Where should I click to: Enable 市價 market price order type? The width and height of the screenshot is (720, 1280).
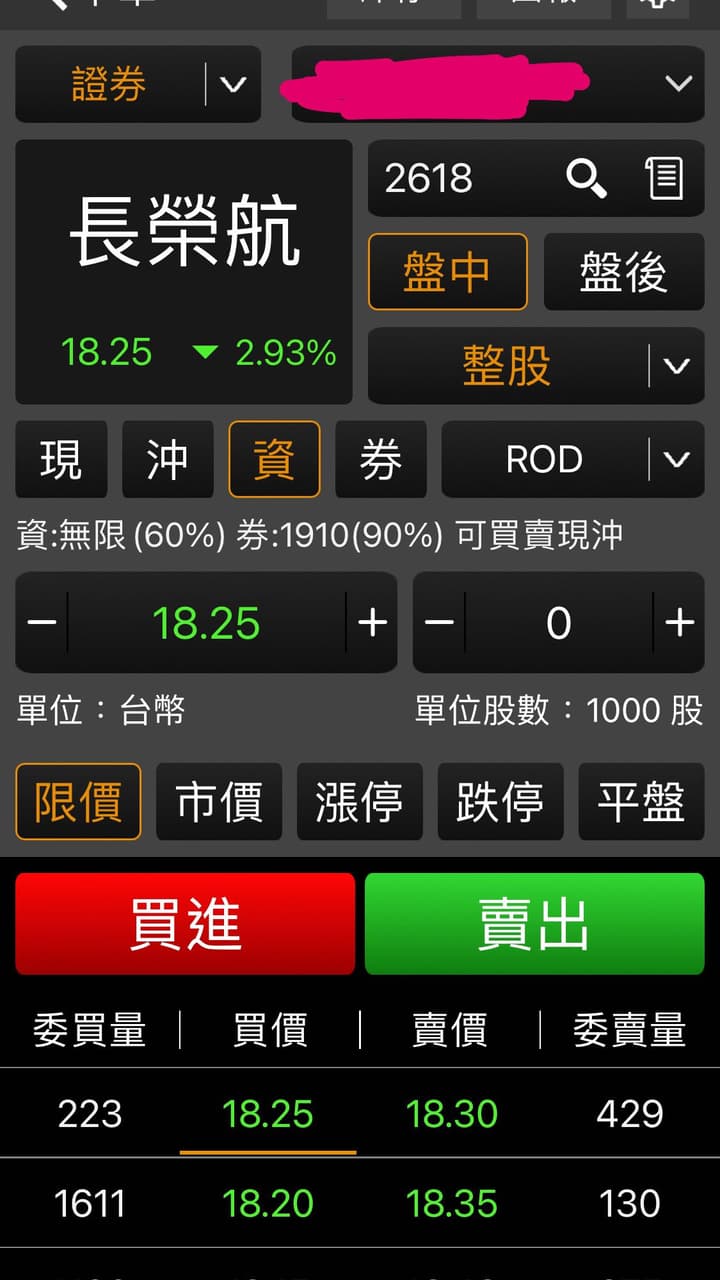pos(218,802)
